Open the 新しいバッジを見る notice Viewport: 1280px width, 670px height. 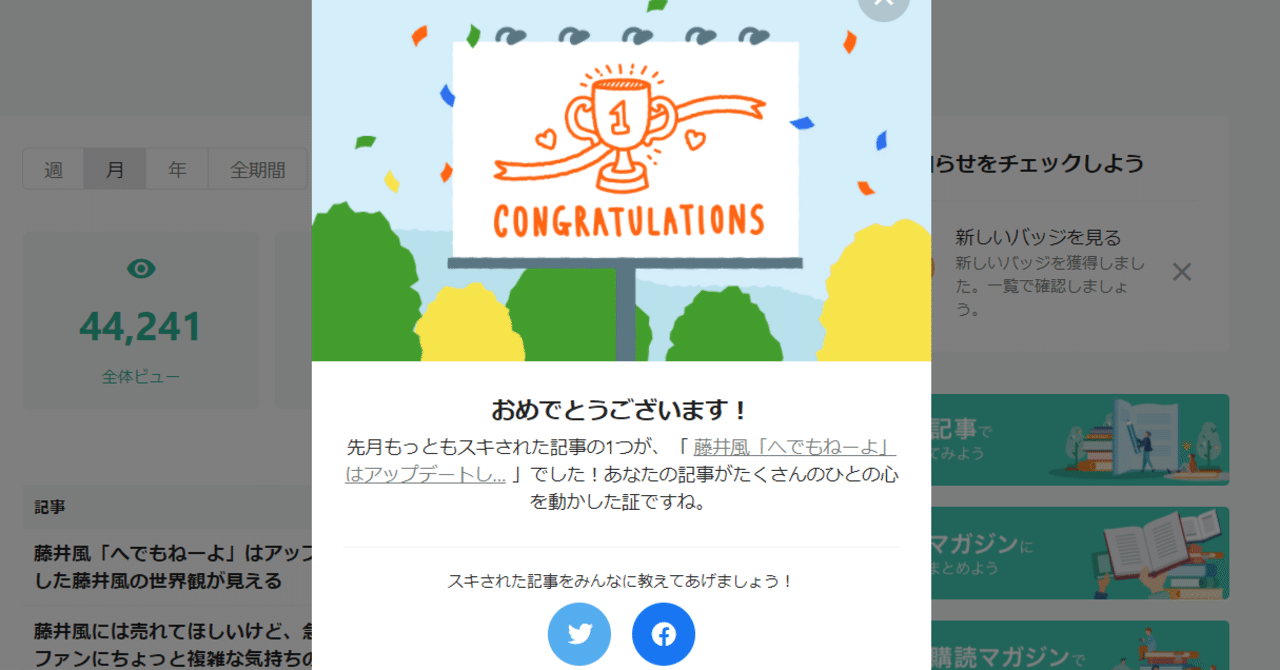(x=1038, y=238)
